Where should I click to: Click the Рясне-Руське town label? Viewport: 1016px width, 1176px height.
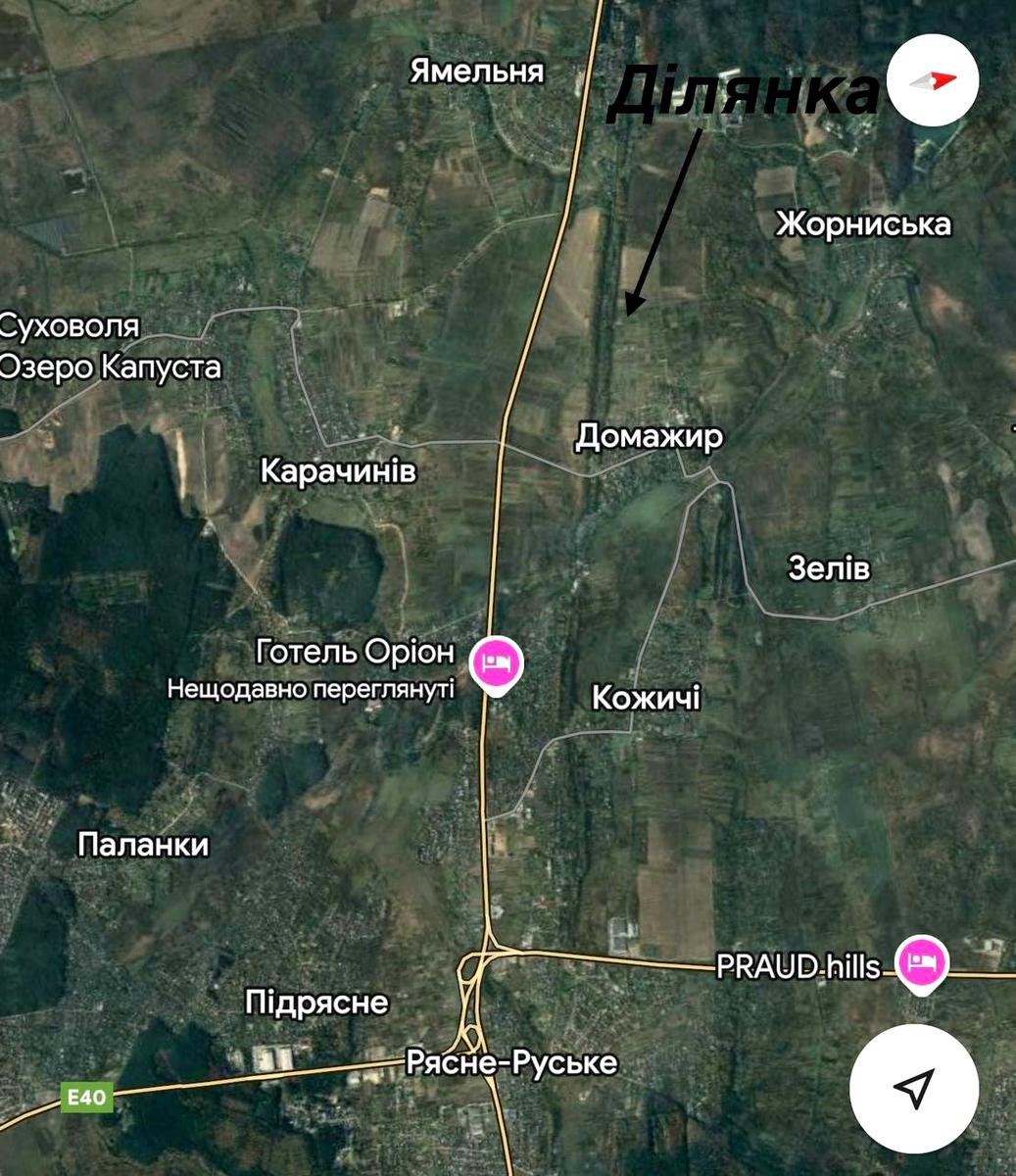click(510, 1062)
